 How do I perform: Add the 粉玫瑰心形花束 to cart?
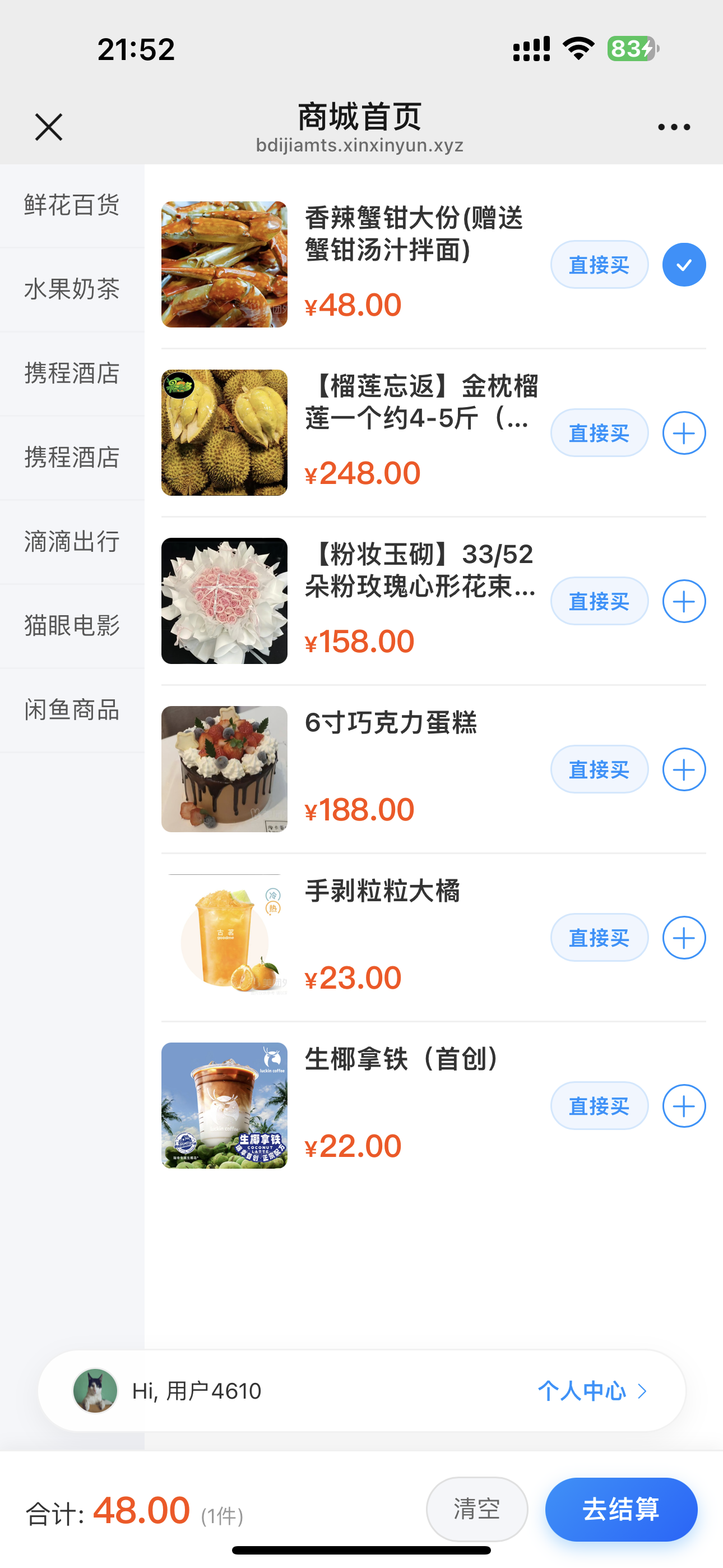[683, 601]
